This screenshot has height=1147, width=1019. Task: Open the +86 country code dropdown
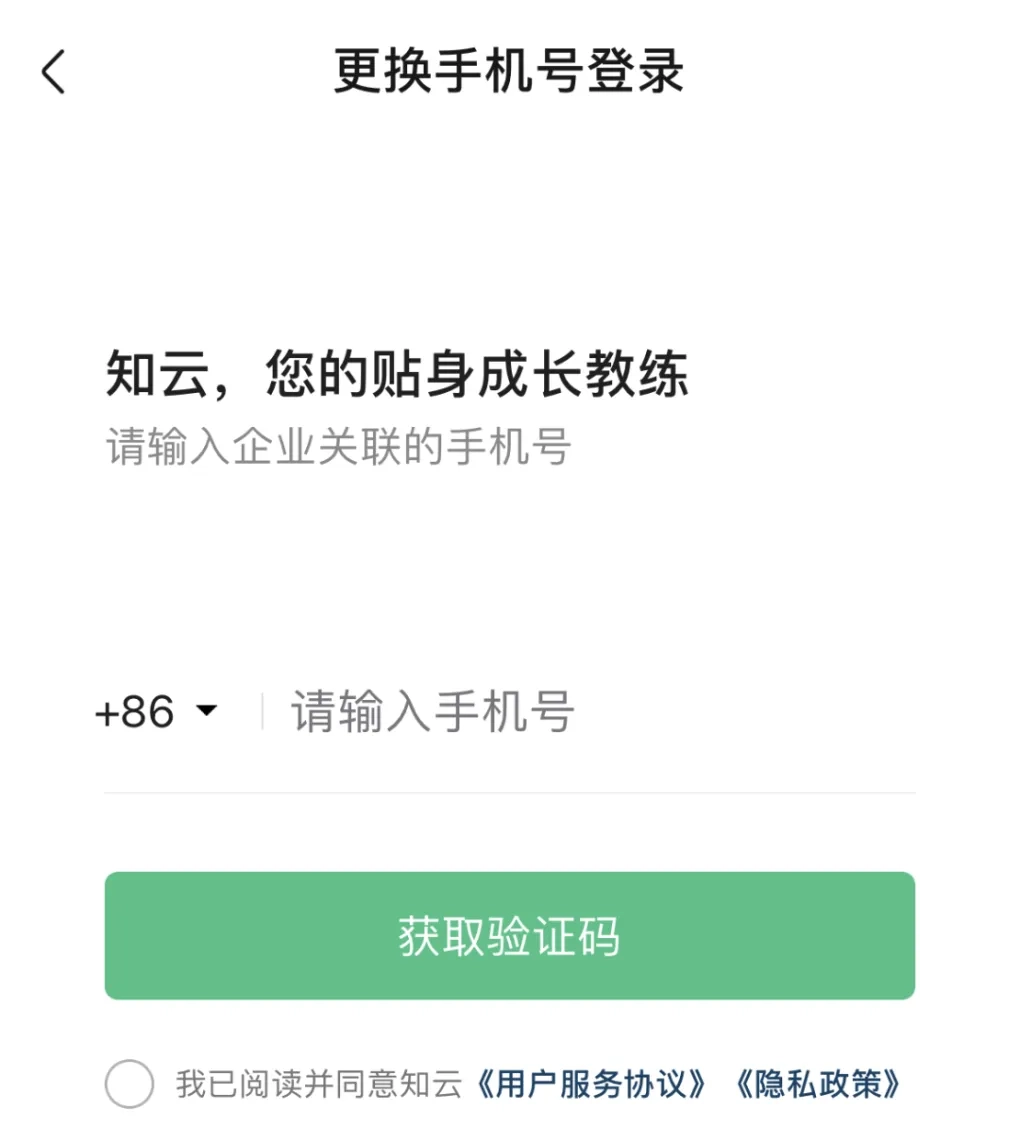(x=157, y=713)
